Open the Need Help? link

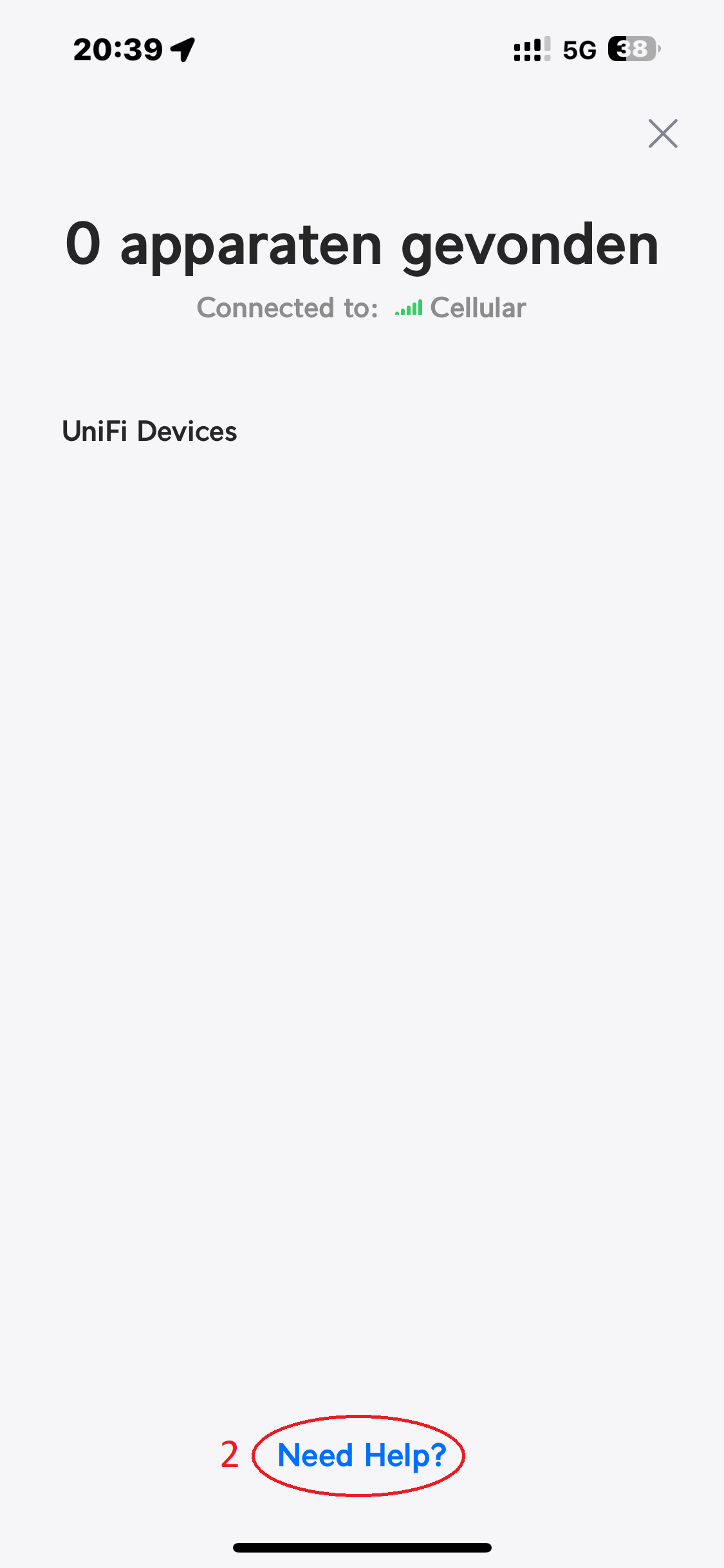pyautogui.click(x=362, y=1456)
